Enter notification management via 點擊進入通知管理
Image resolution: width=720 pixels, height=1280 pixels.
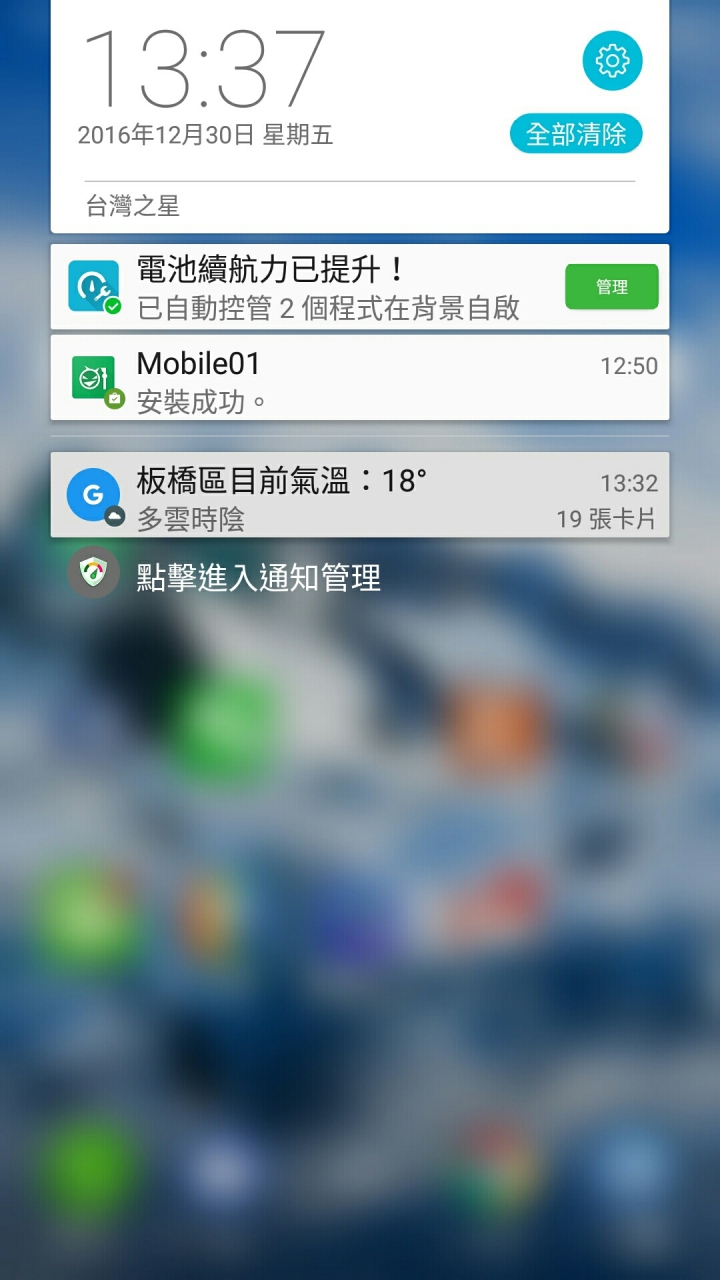(x=258, y=577)
